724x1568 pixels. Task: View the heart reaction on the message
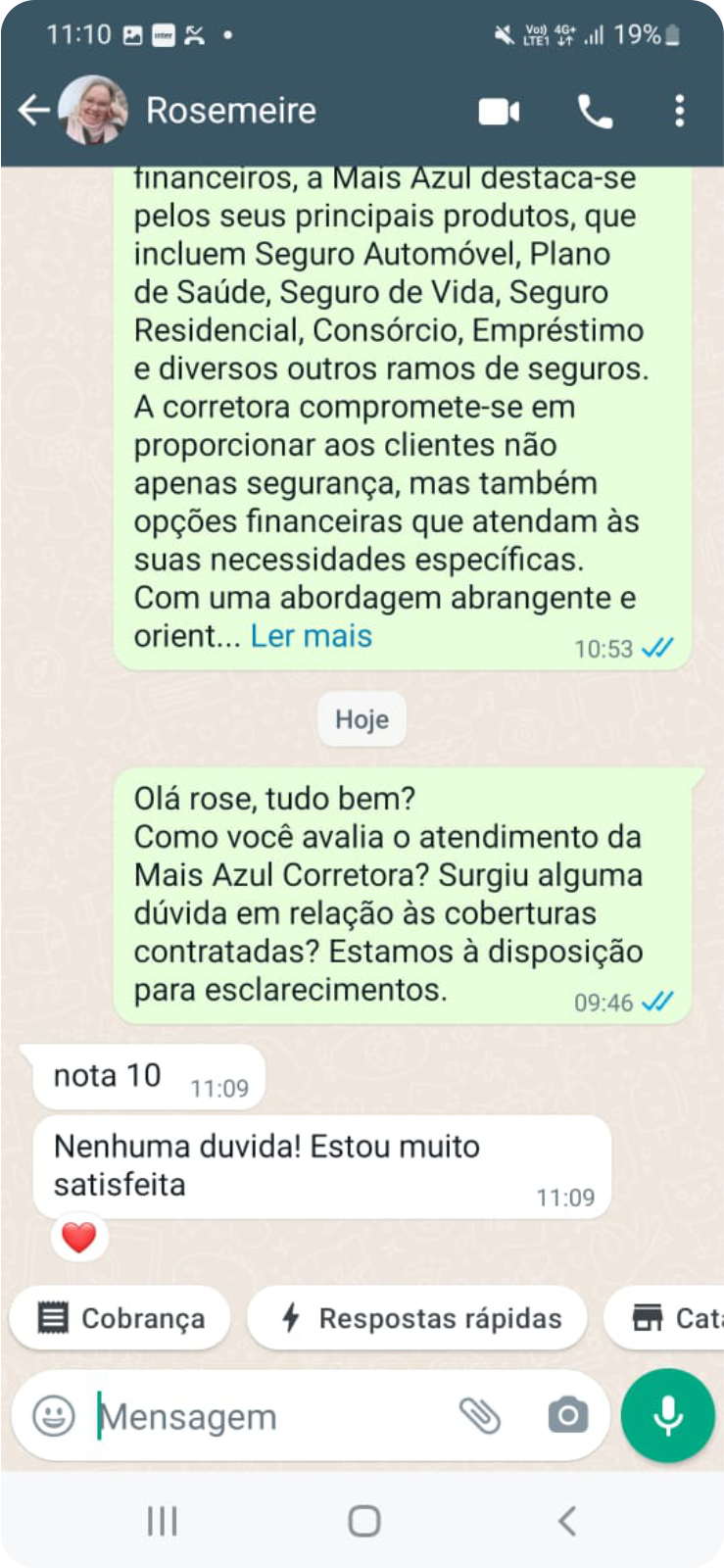point(79,1238)
